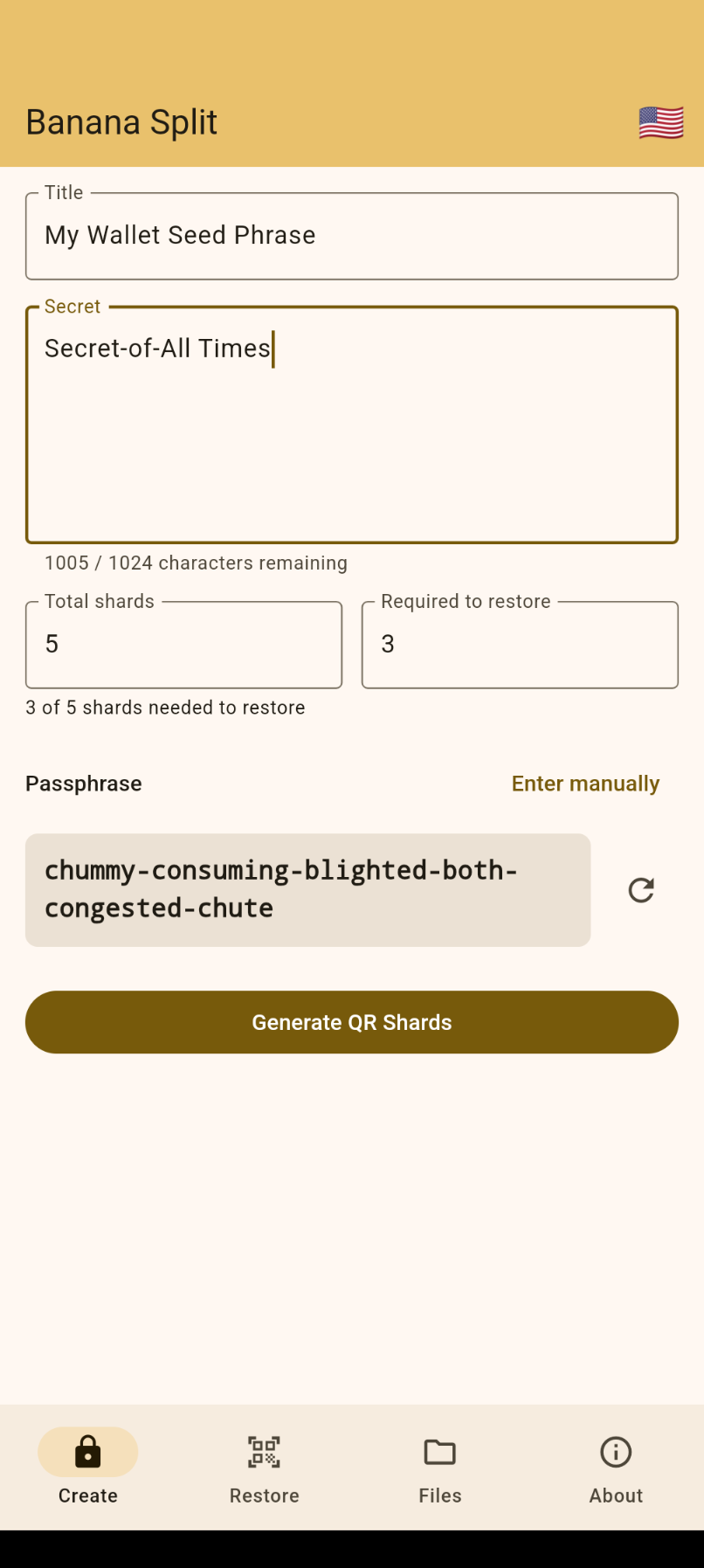The image size is (704, 1568).
Task: Focus the Secret text area
Action: click(x=351, y=425)
